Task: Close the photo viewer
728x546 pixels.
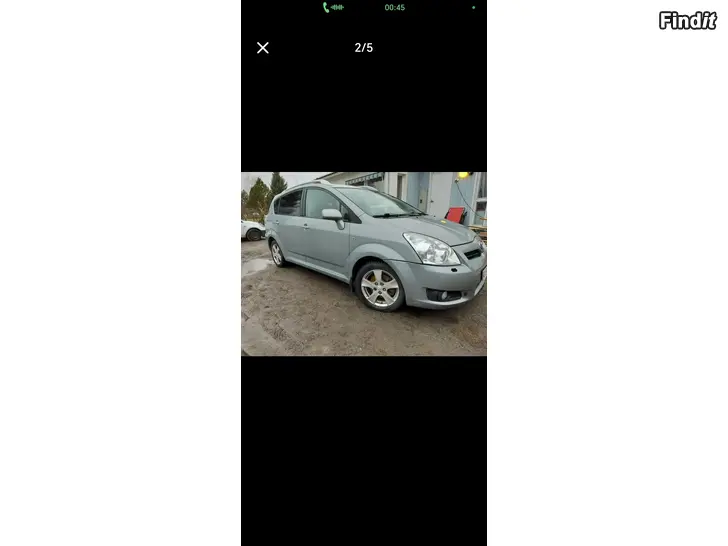Action: [x=263, y=48]
